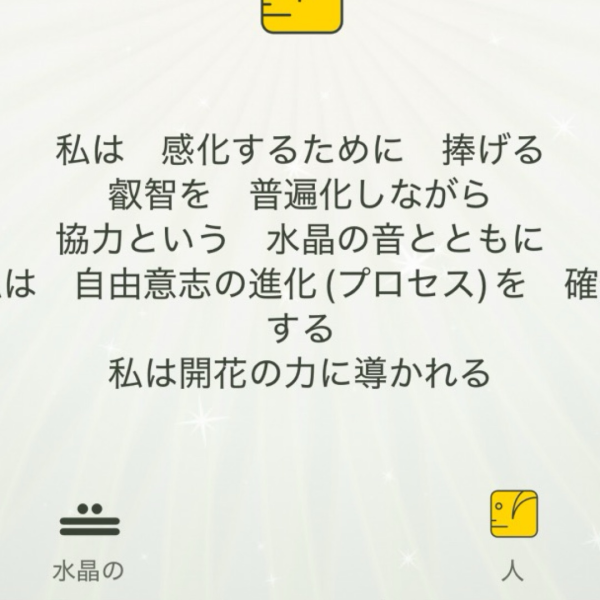The image size is (600, 600).
Task: Open the 水晶の tone symbol
Action: pos(89,516)
